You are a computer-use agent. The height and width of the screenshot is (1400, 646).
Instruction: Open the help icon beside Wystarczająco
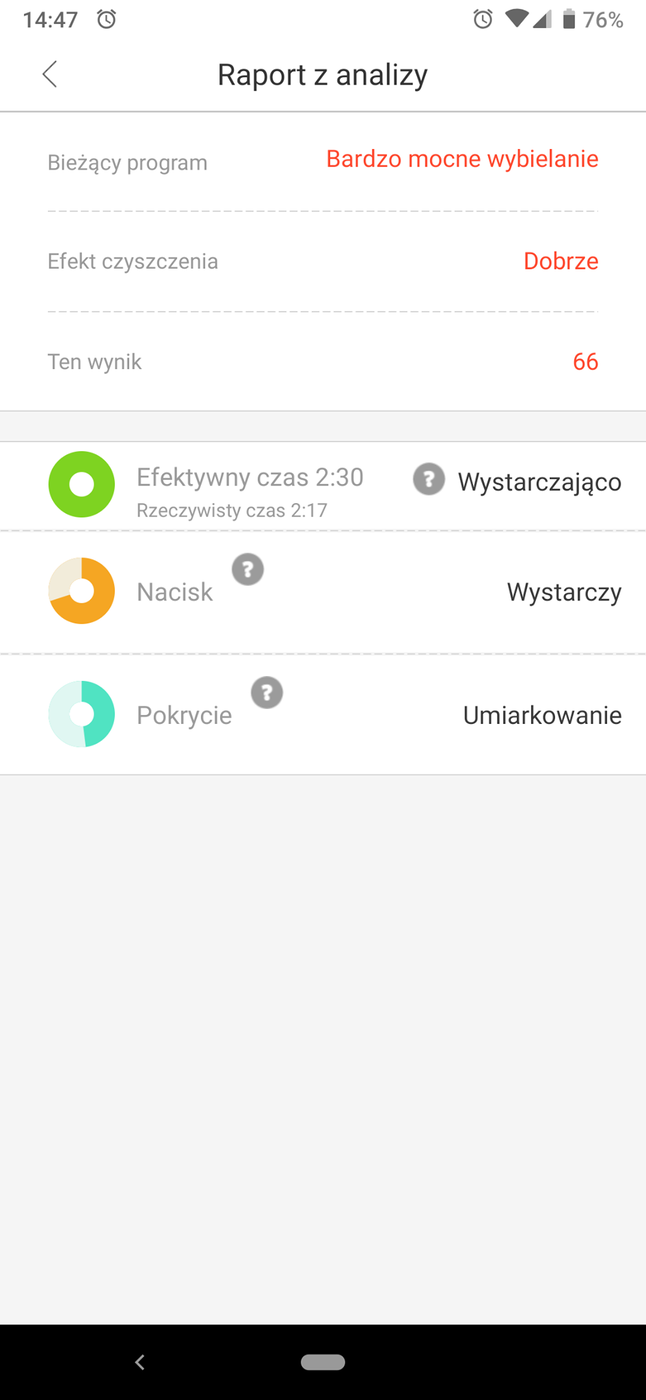pyautogui.click(x=428, y=480)
